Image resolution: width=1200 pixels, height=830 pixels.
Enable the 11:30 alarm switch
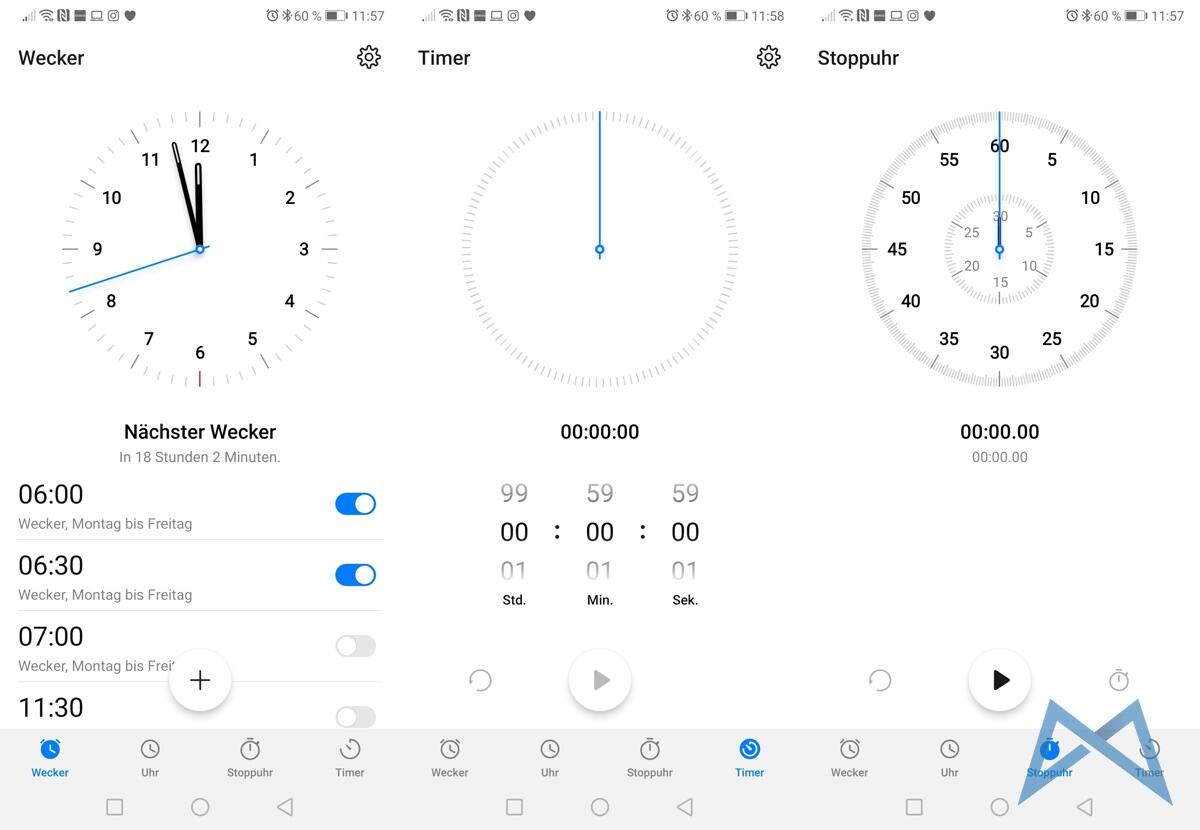pyautogui.click(x=355, y=716)
